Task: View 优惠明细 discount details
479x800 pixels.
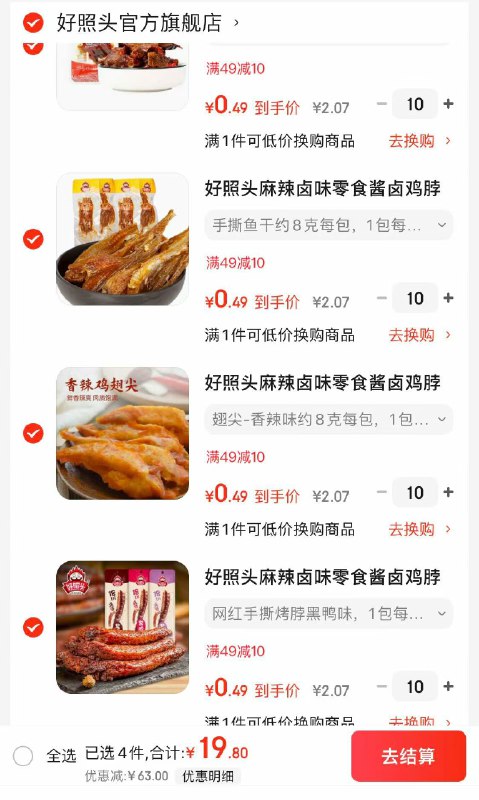Action: tap(208, 777)
